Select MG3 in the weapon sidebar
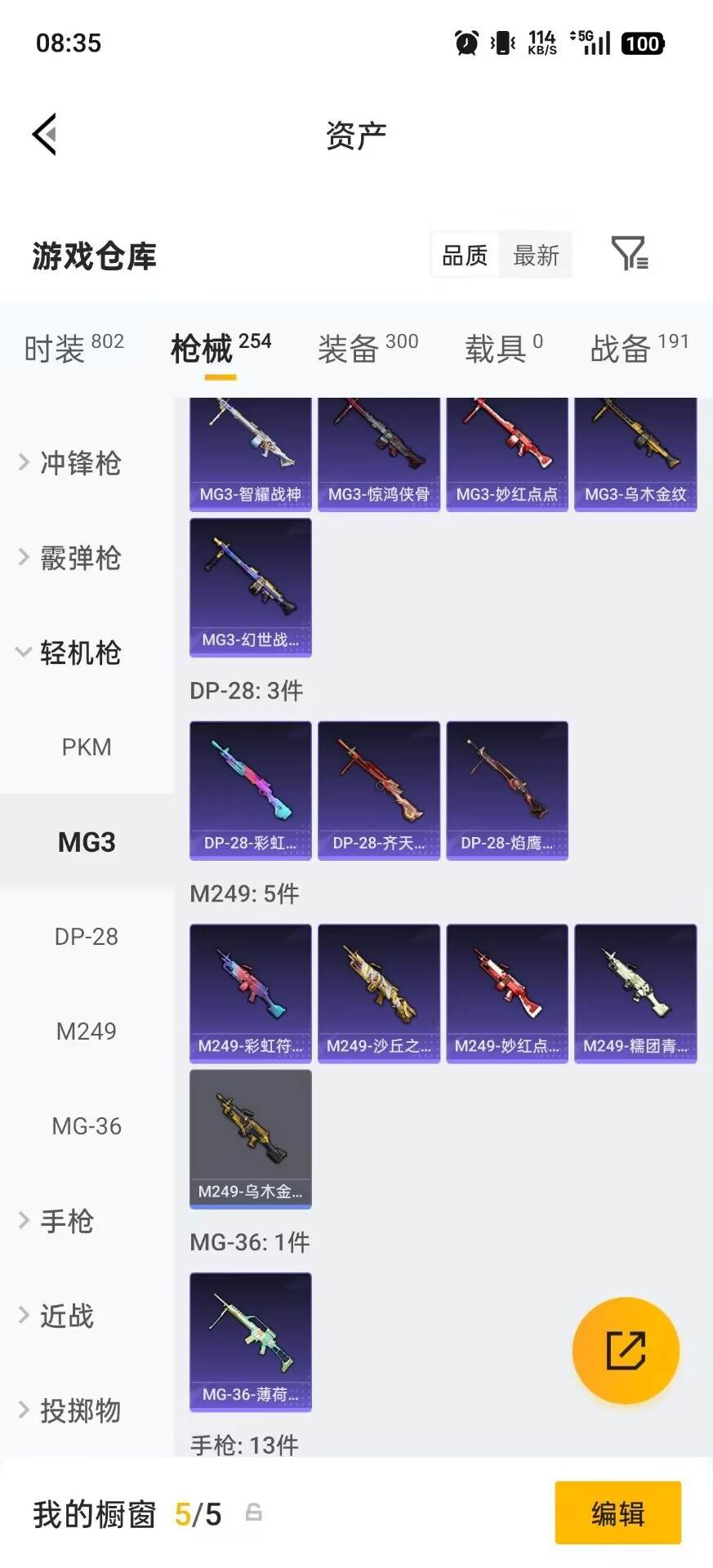713x1568 pixels. pos(86,840)
